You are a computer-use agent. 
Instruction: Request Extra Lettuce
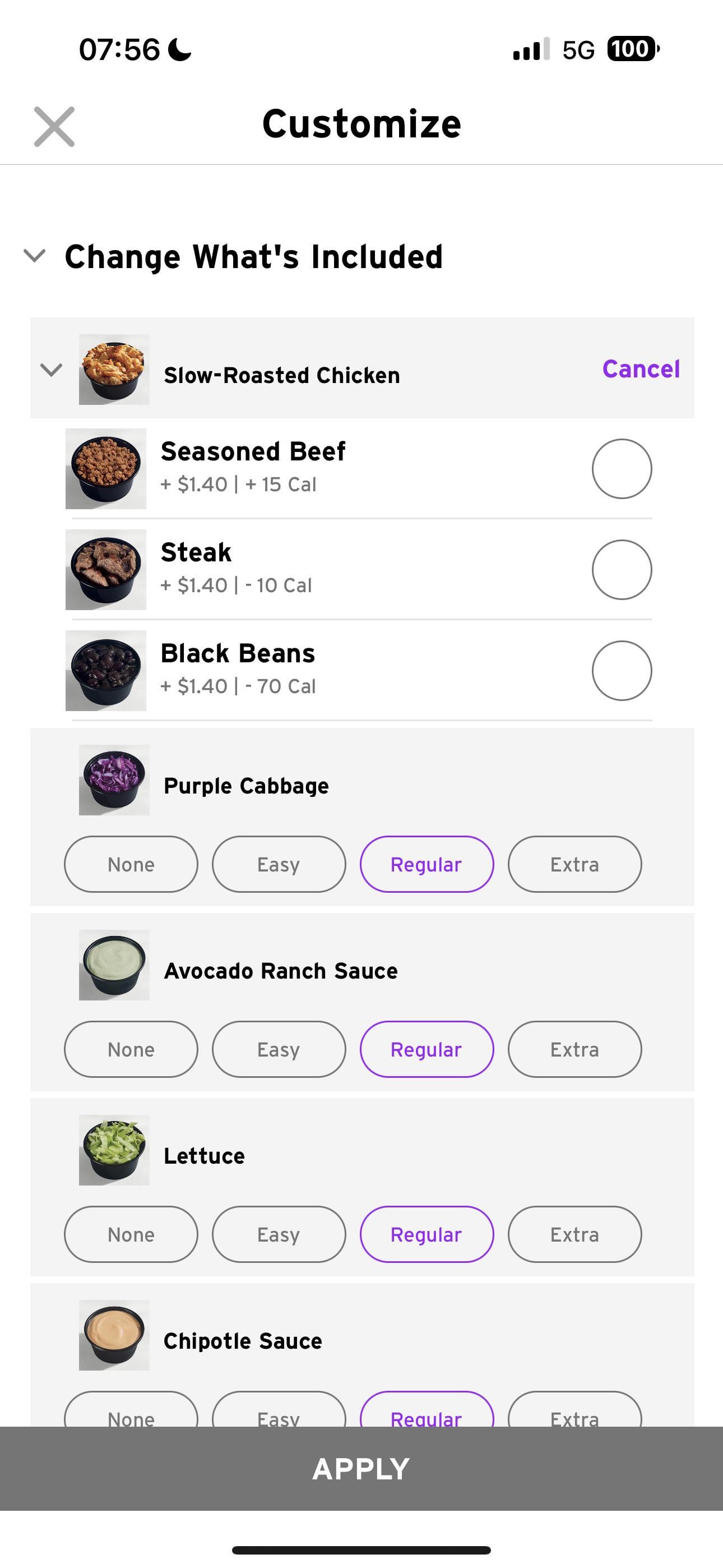tap(574, 1234)
